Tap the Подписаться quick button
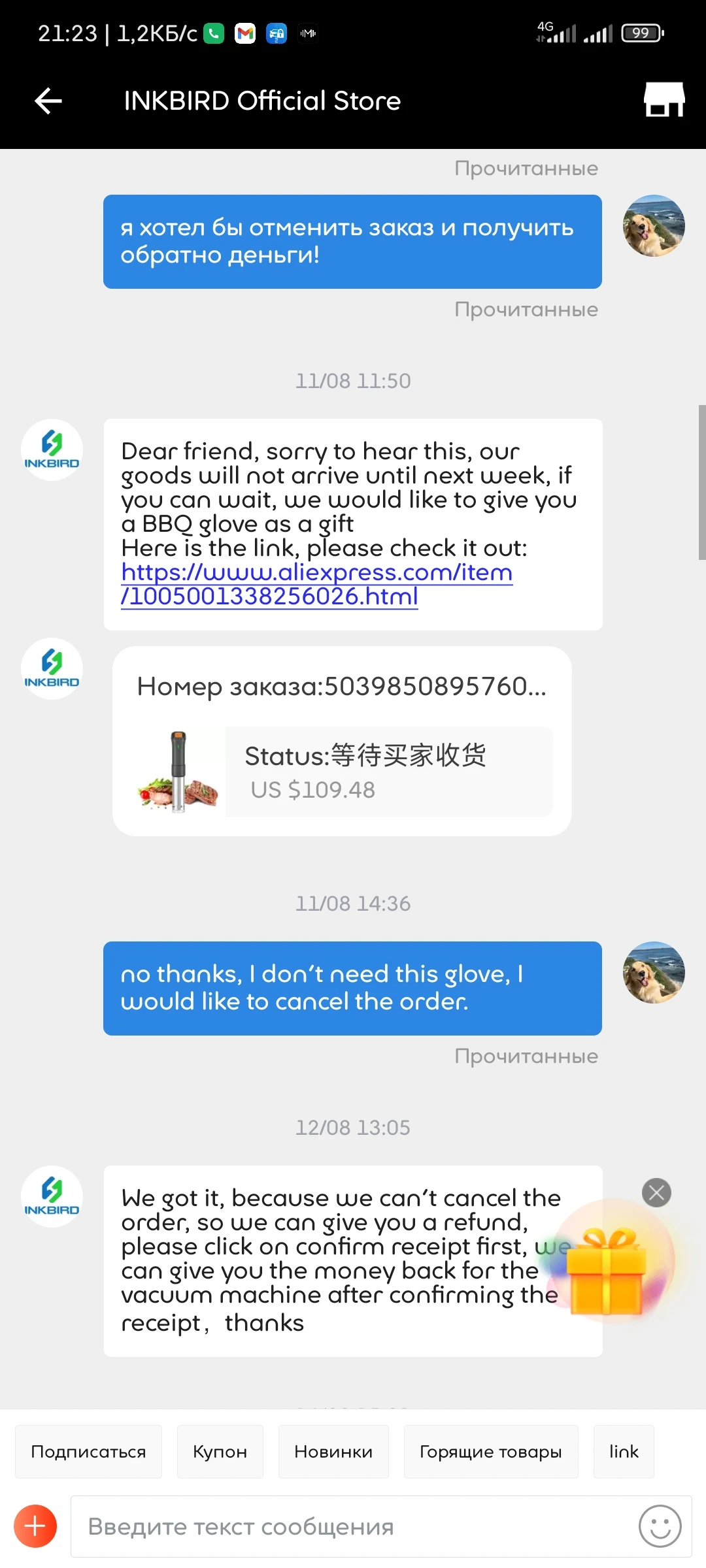This screenshot has width=706, height=1568. tap(88, 1452)
